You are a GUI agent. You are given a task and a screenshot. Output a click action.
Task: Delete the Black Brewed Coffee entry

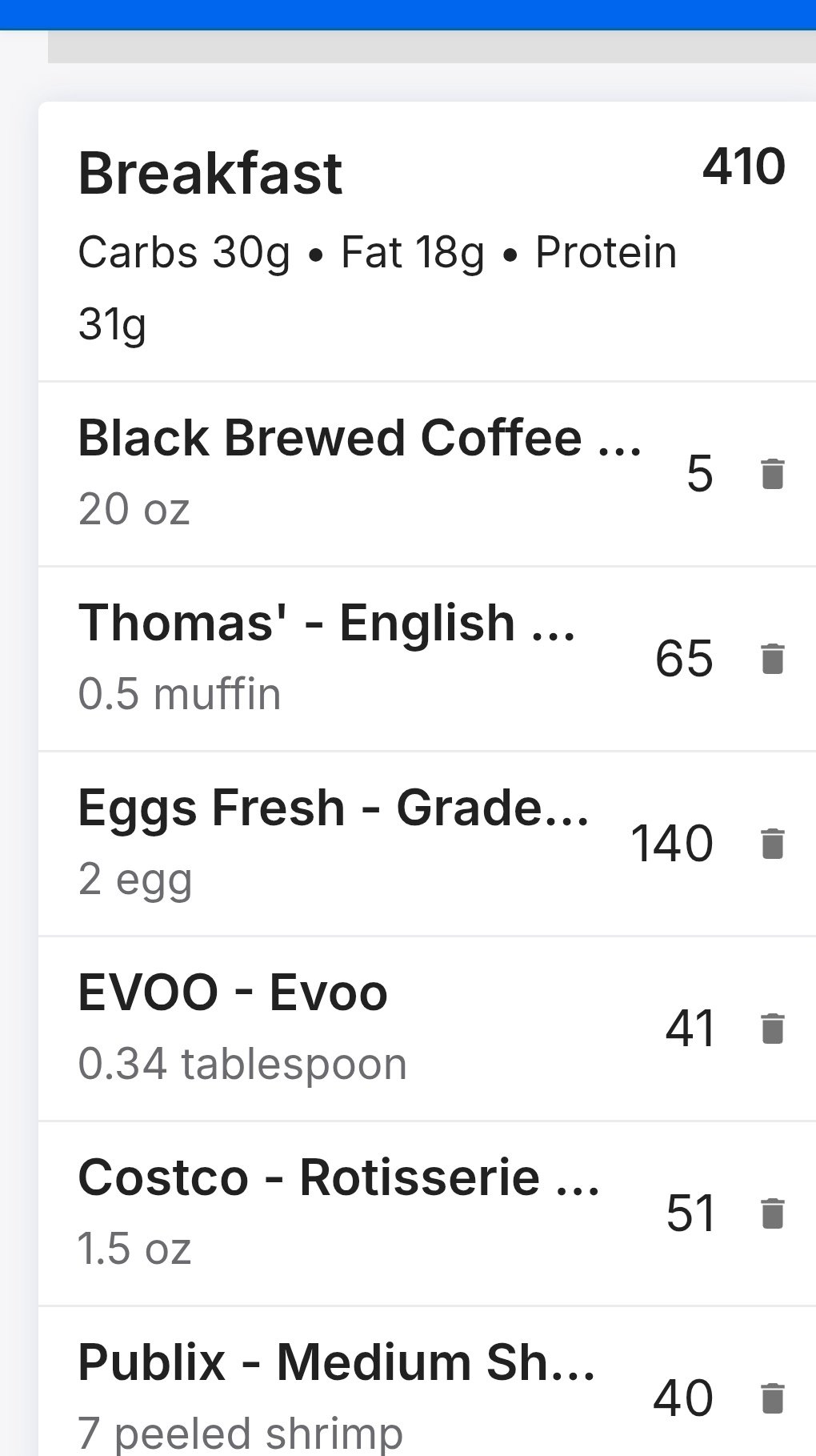[x=772, y=474]
